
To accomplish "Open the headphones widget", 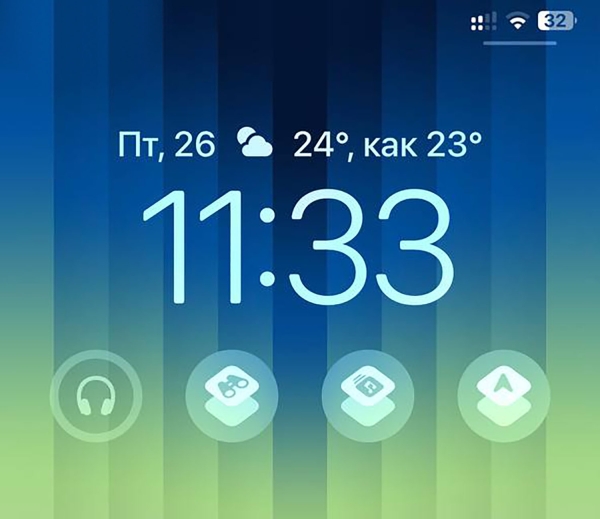I will (x=96, y=396).
